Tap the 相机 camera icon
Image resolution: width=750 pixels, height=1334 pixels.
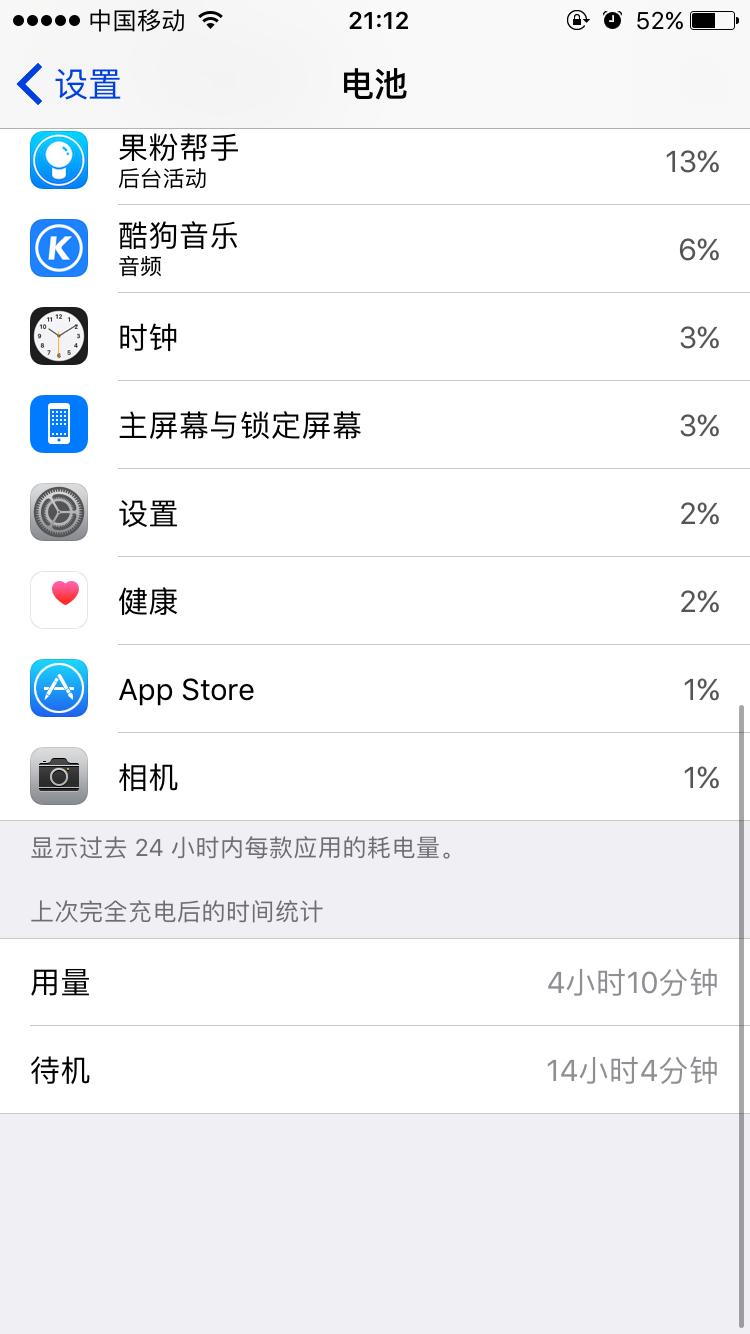[x=58, y=776]
